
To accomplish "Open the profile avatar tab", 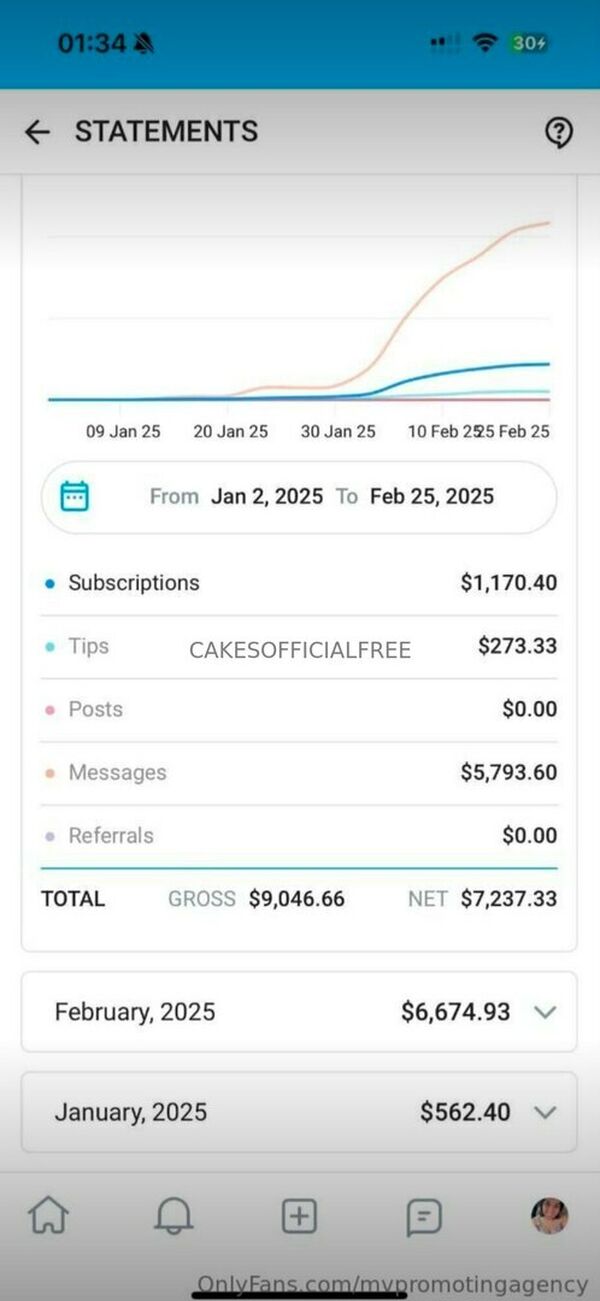I will click(549, 1216).
